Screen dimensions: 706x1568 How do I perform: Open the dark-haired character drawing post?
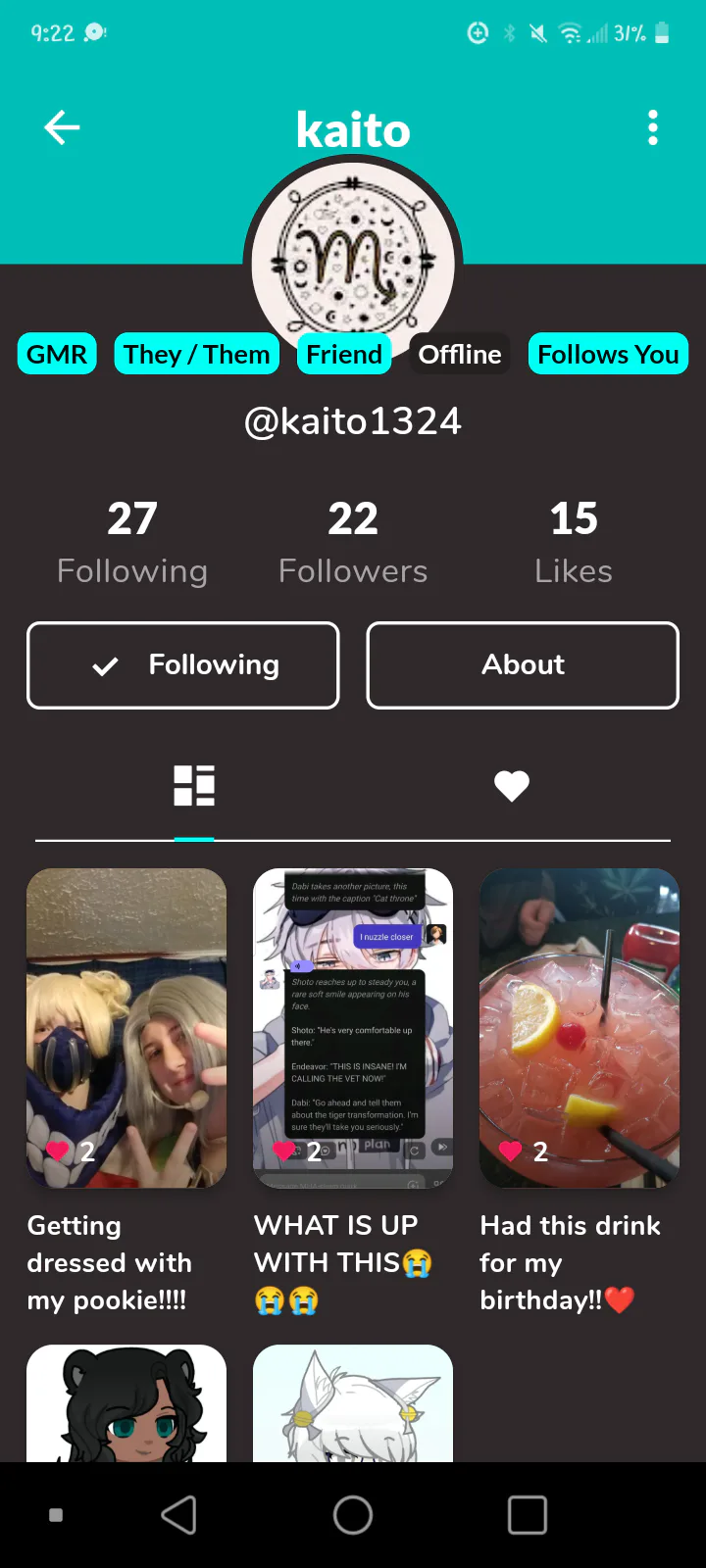pos(126,1403)
